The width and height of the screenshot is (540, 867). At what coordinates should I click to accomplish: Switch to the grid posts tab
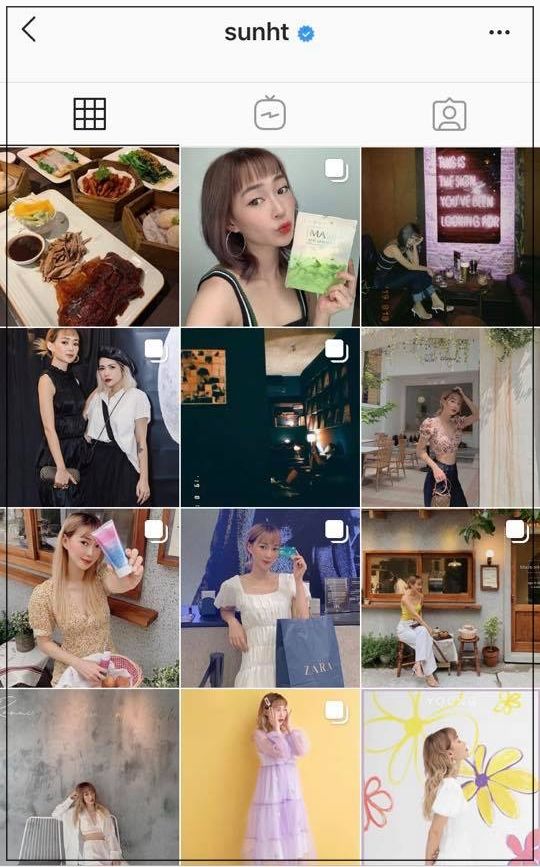click(90, 114)
